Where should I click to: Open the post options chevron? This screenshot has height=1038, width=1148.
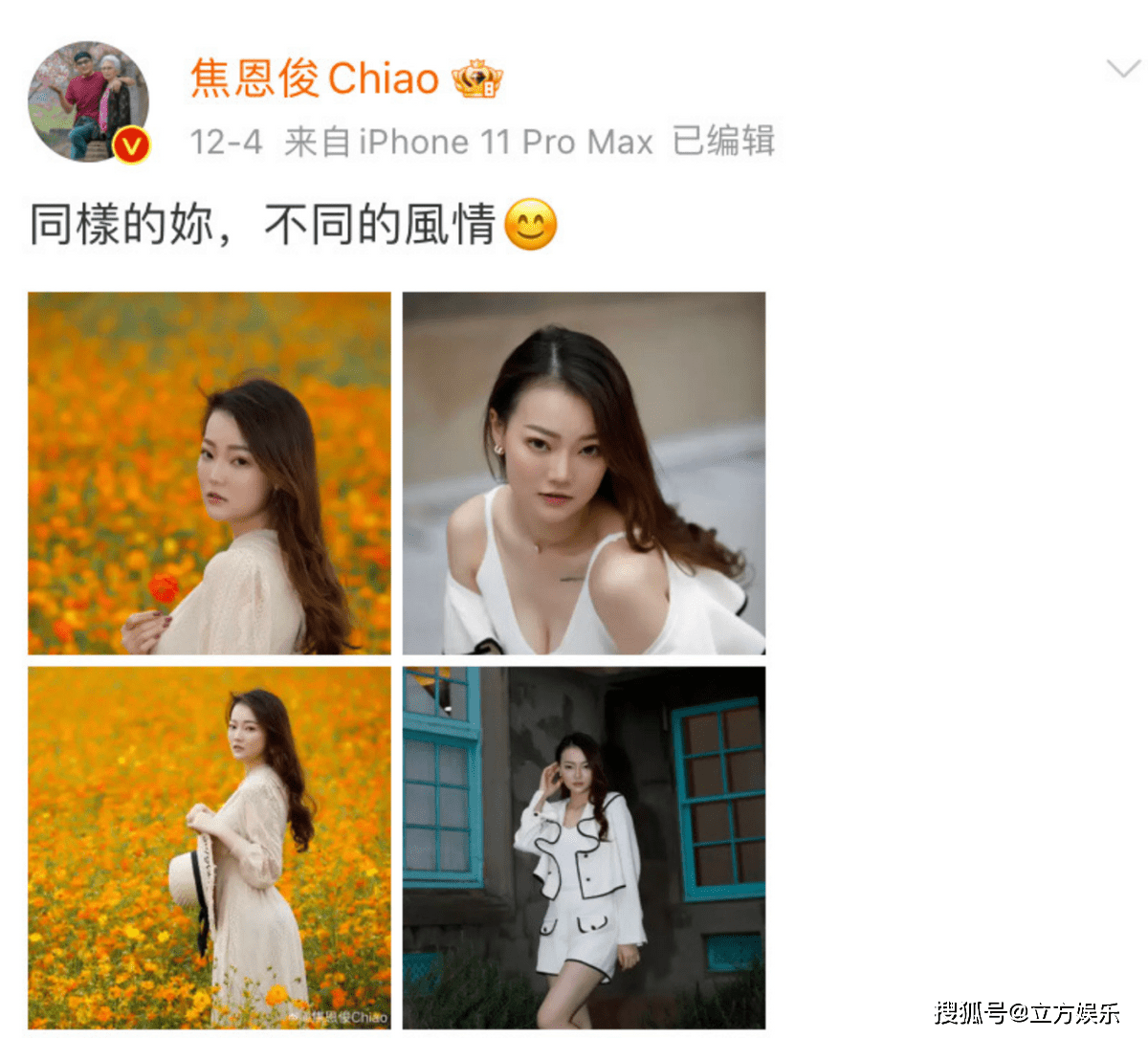[1122, 70]
